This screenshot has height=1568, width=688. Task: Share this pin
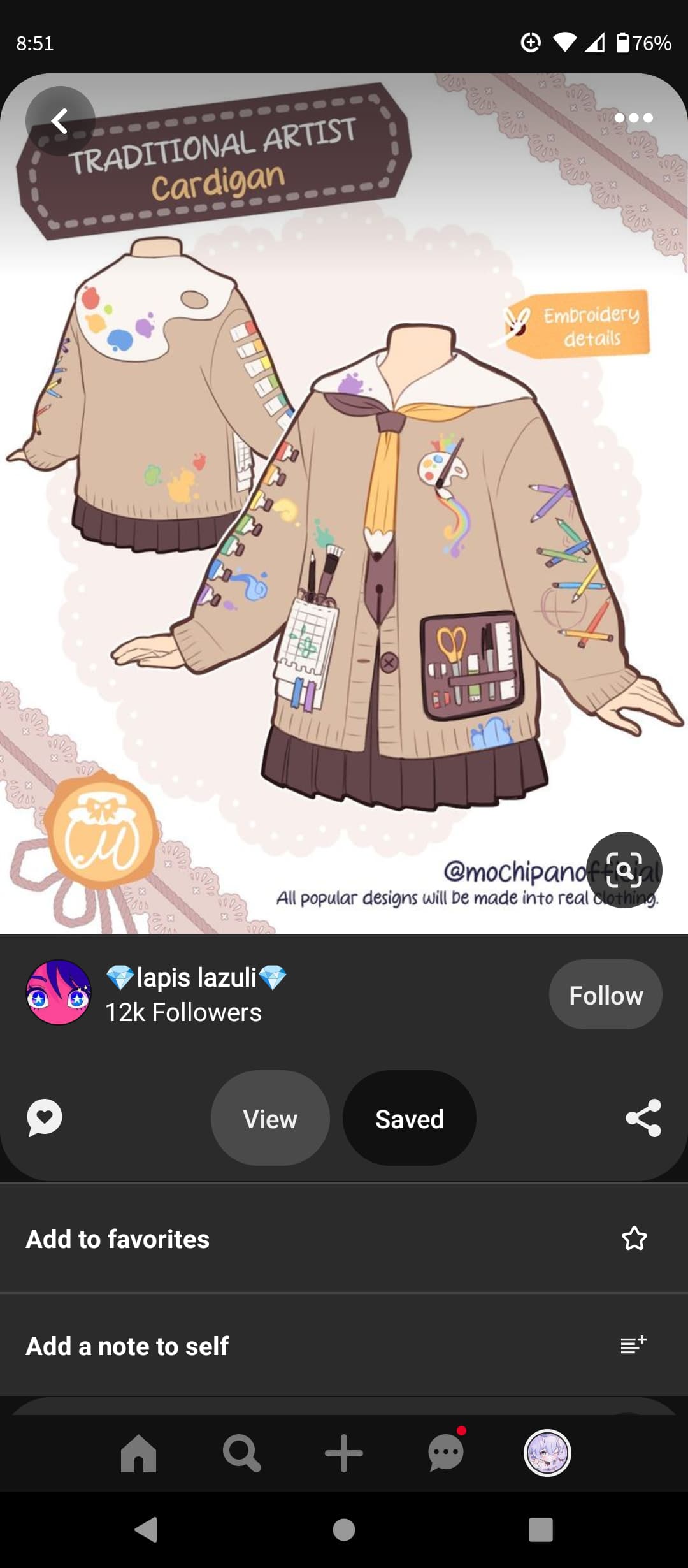(x=643, y=1117)
